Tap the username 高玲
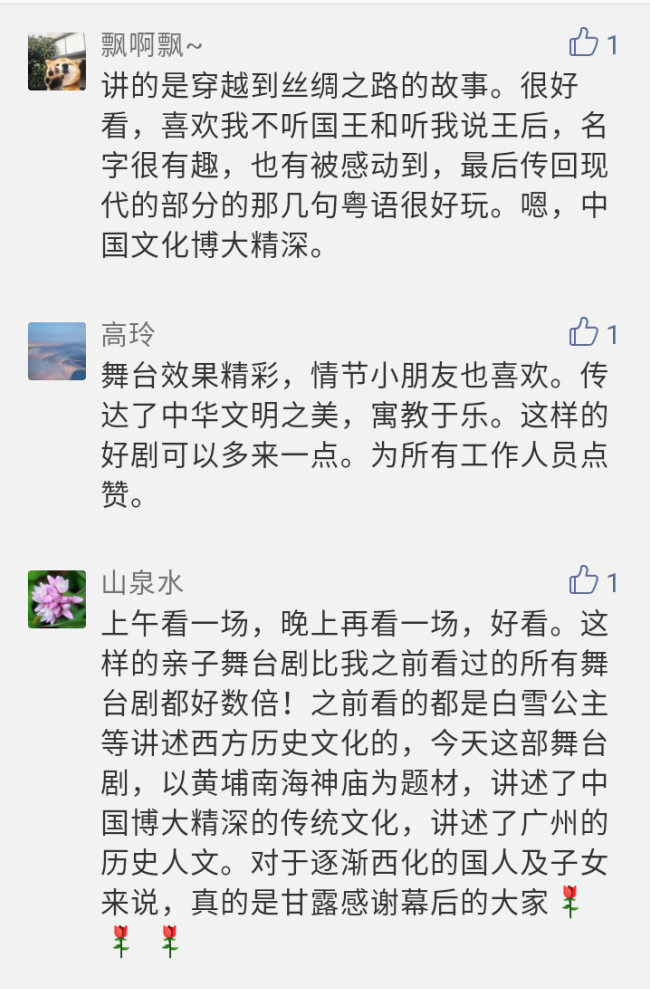Image resolution: width=650 pixels, height=989 pixels. pyautogui.click(x=128, y=335)
